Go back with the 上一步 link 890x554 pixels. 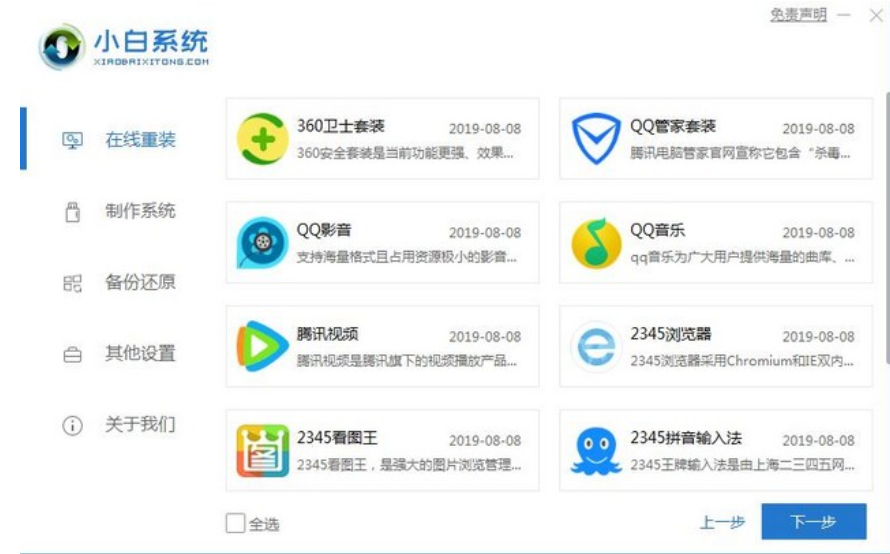pos(720,522)
